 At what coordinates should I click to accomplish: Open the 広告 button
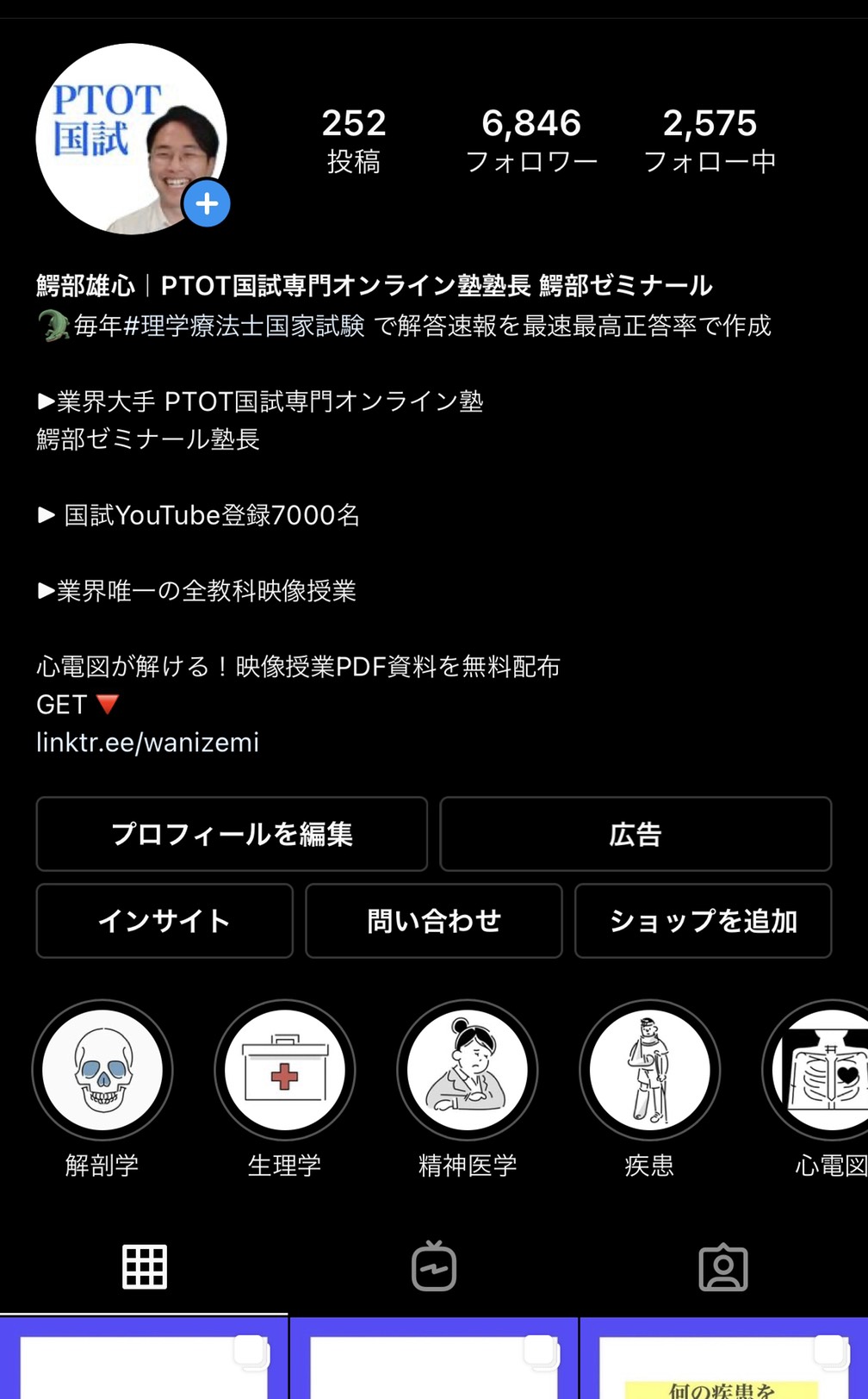[635, 834]
